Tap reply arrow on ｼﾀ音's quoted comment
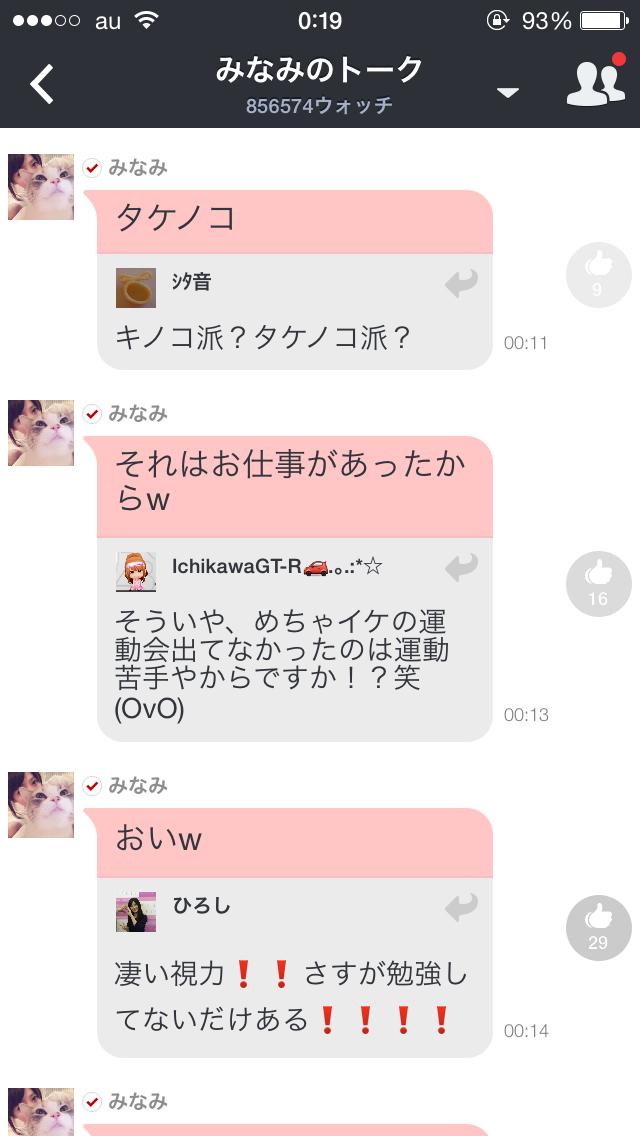The height and width of the screenshot is (1136, 640). point(461,285)
